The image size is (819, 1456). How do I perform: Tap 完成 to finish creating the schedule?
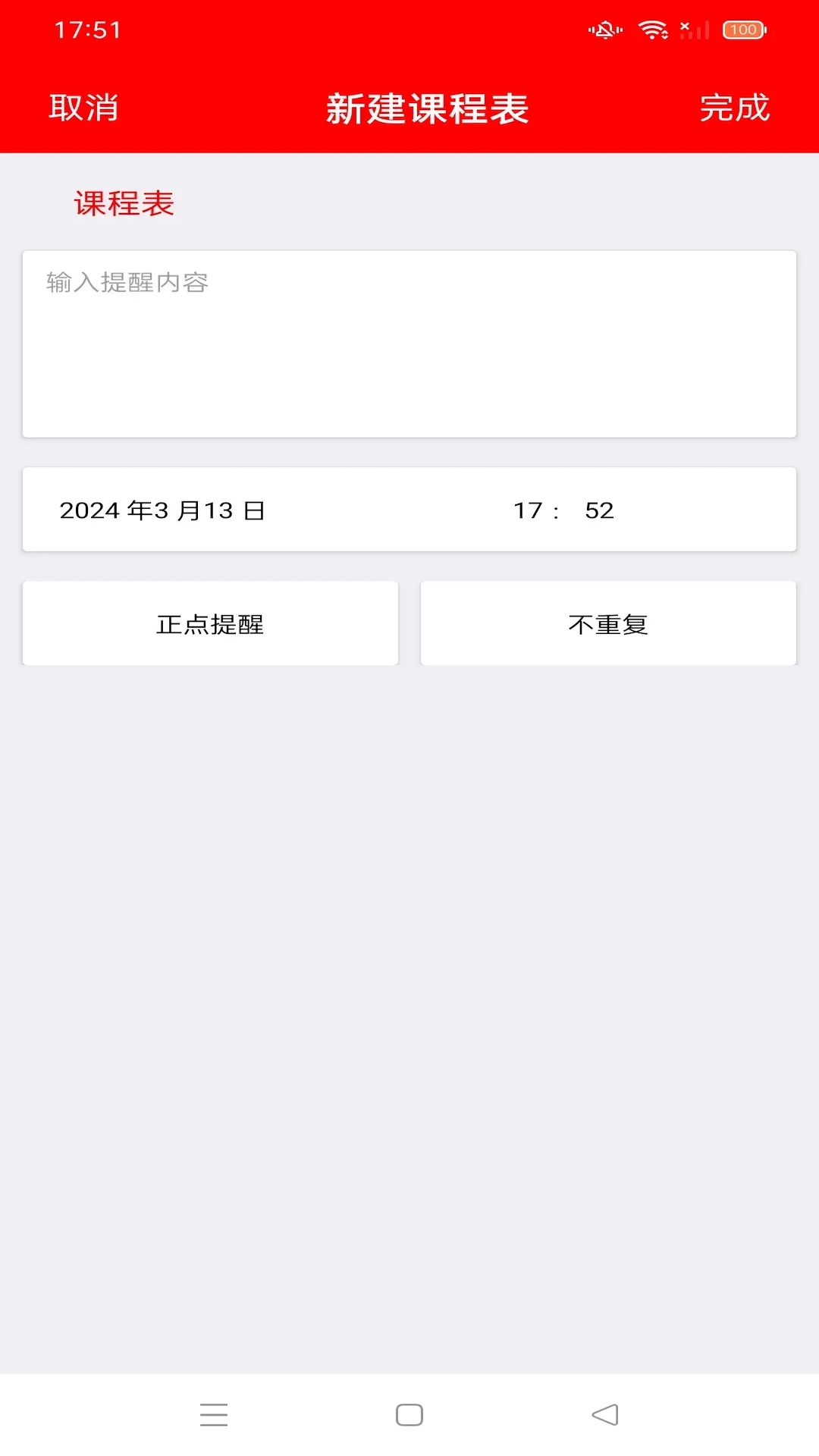[734, 108]
